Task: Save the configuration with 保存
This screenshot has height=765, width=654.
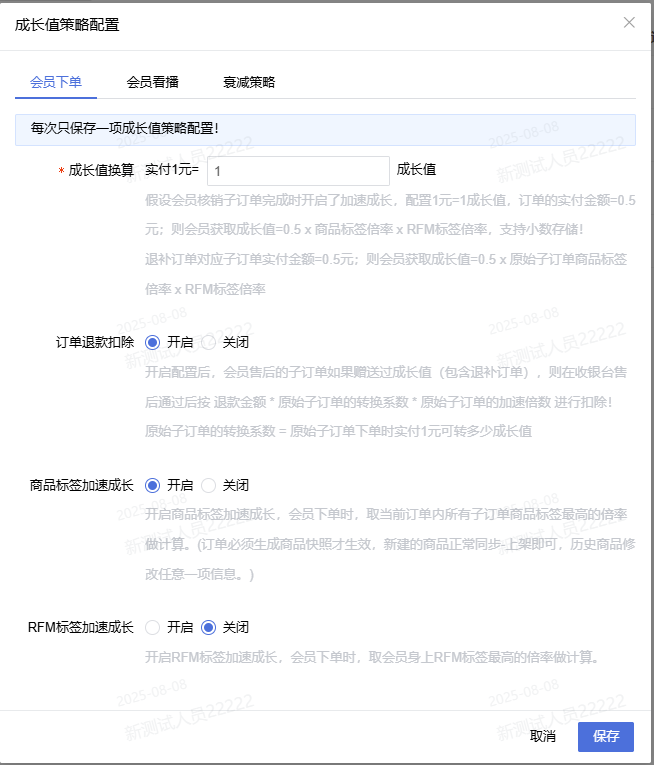Action: [x=606, y=736]
